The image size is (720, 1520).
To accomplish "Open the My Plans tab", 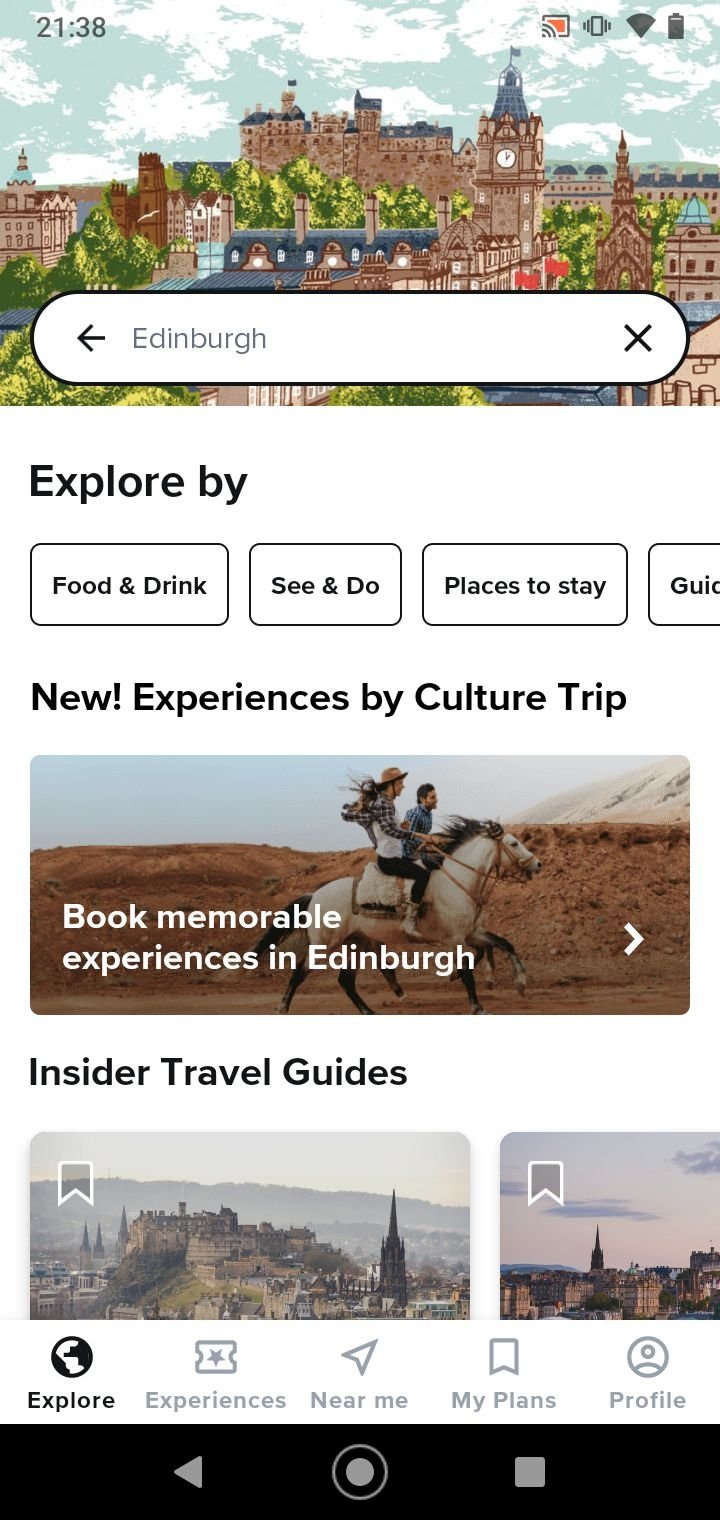I will [x=504, y=1374].
